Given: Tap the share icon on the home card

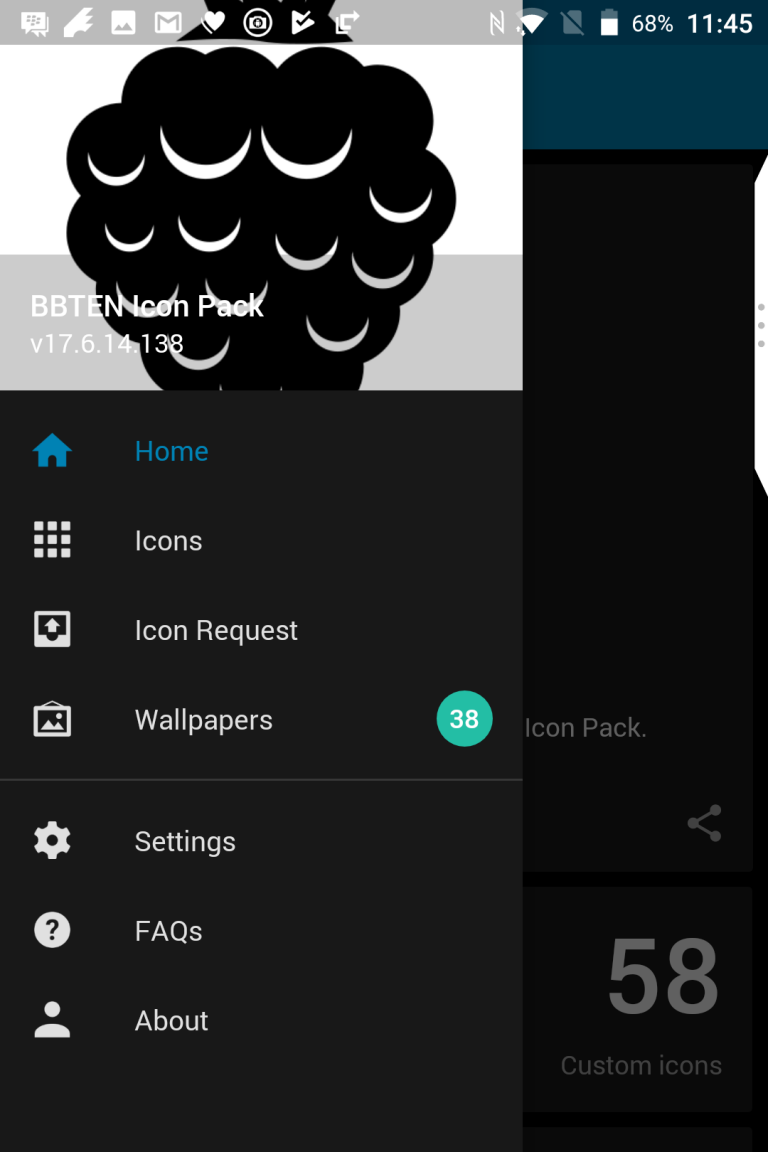Looking at the screenshot, I should pos(703,823).
